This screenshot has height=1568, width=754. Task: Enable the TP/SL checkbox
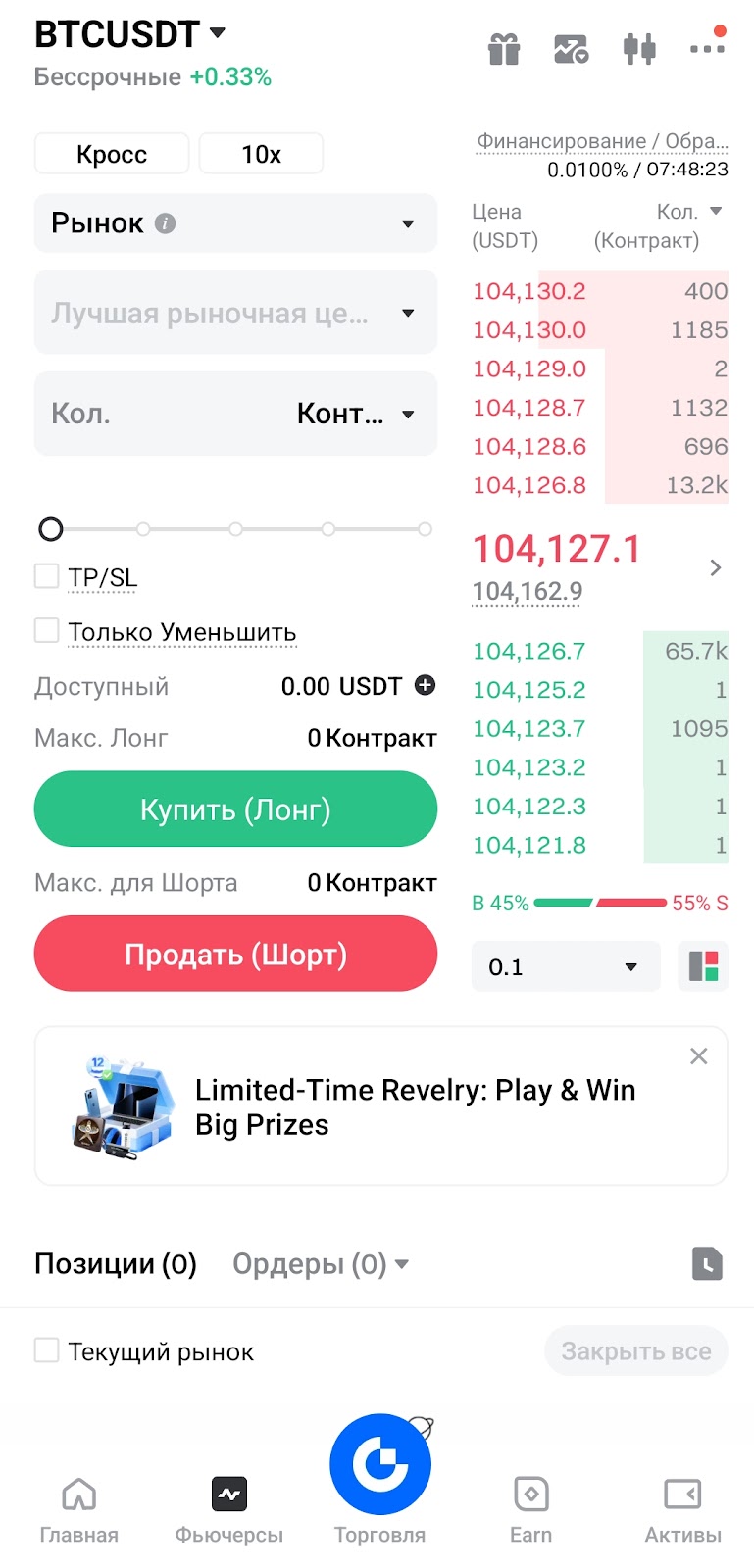coord(47,576)
